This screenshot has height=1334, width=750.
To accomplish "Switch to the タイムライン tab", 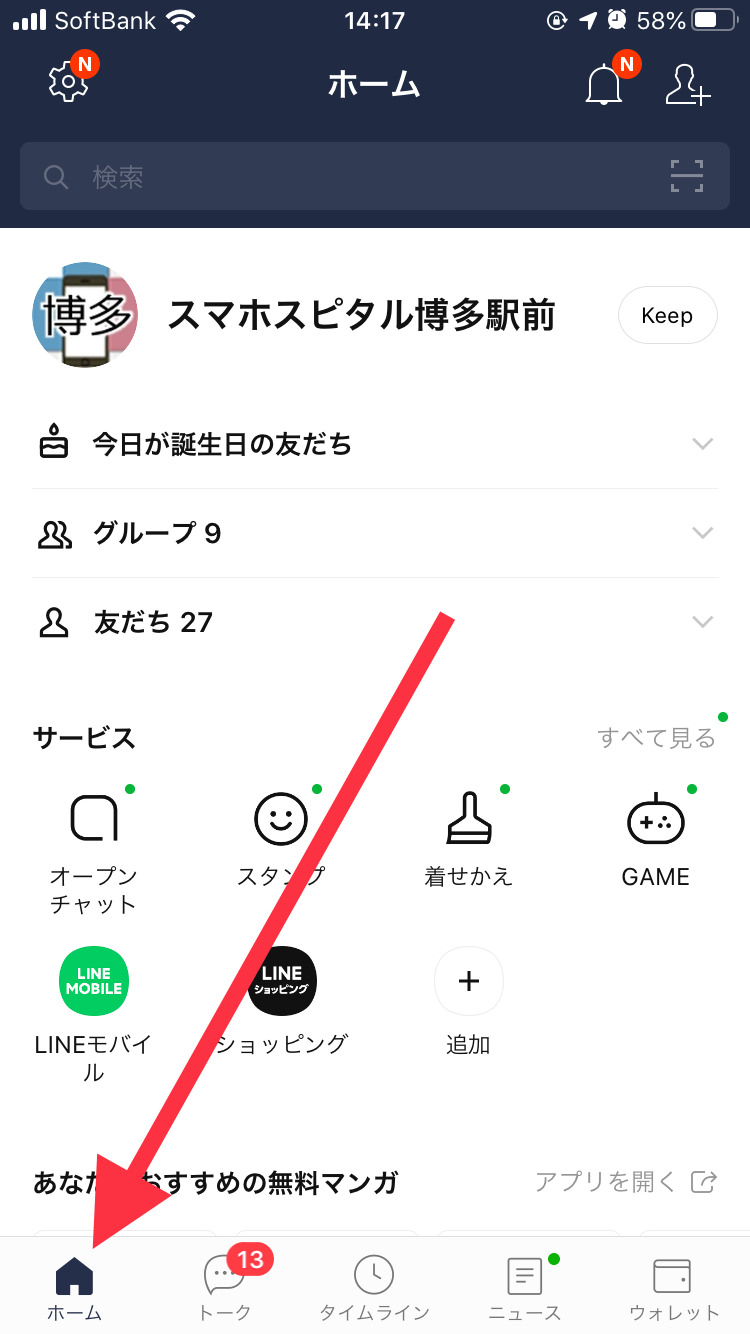I will coord(374,1287).
